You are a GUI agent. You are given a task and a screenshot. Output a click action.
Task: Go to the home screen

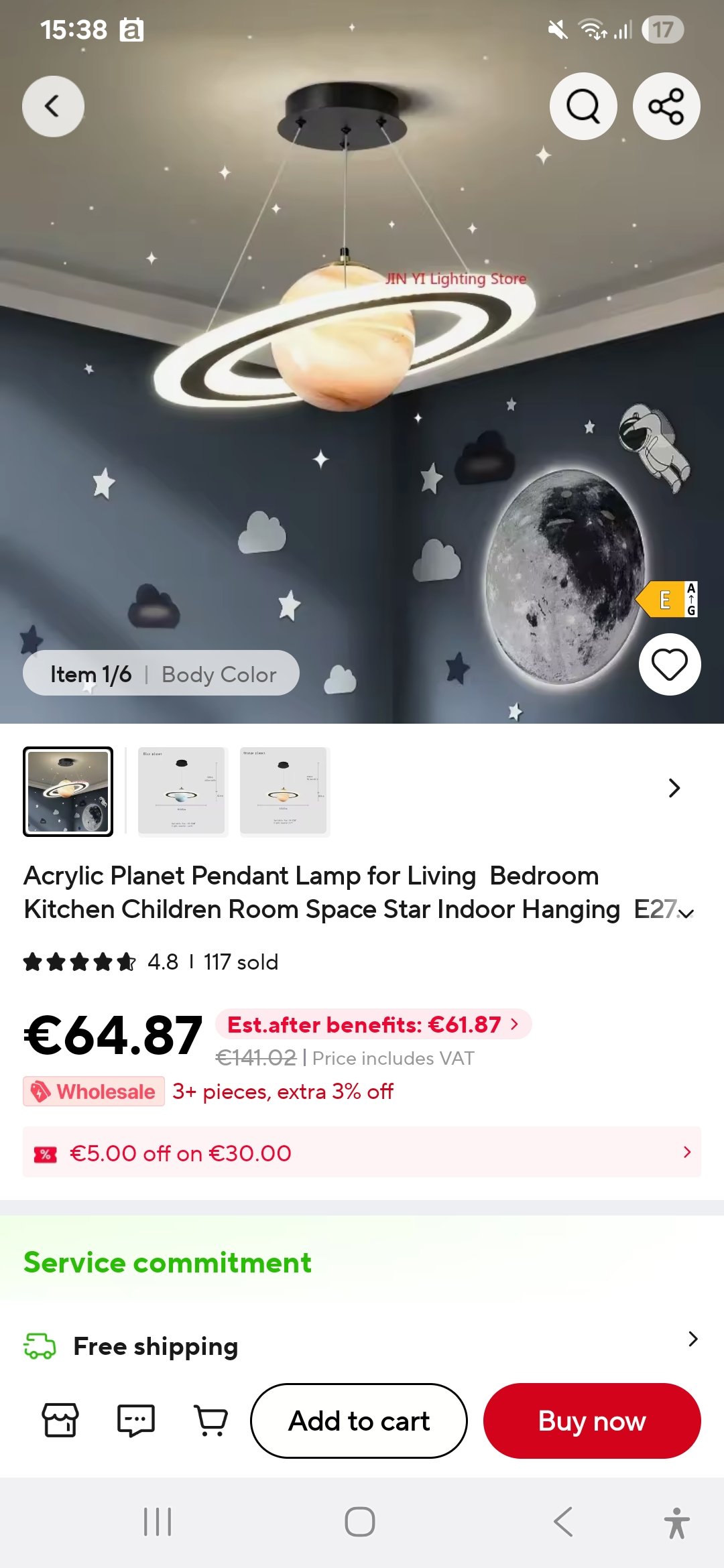point(360,1522)
